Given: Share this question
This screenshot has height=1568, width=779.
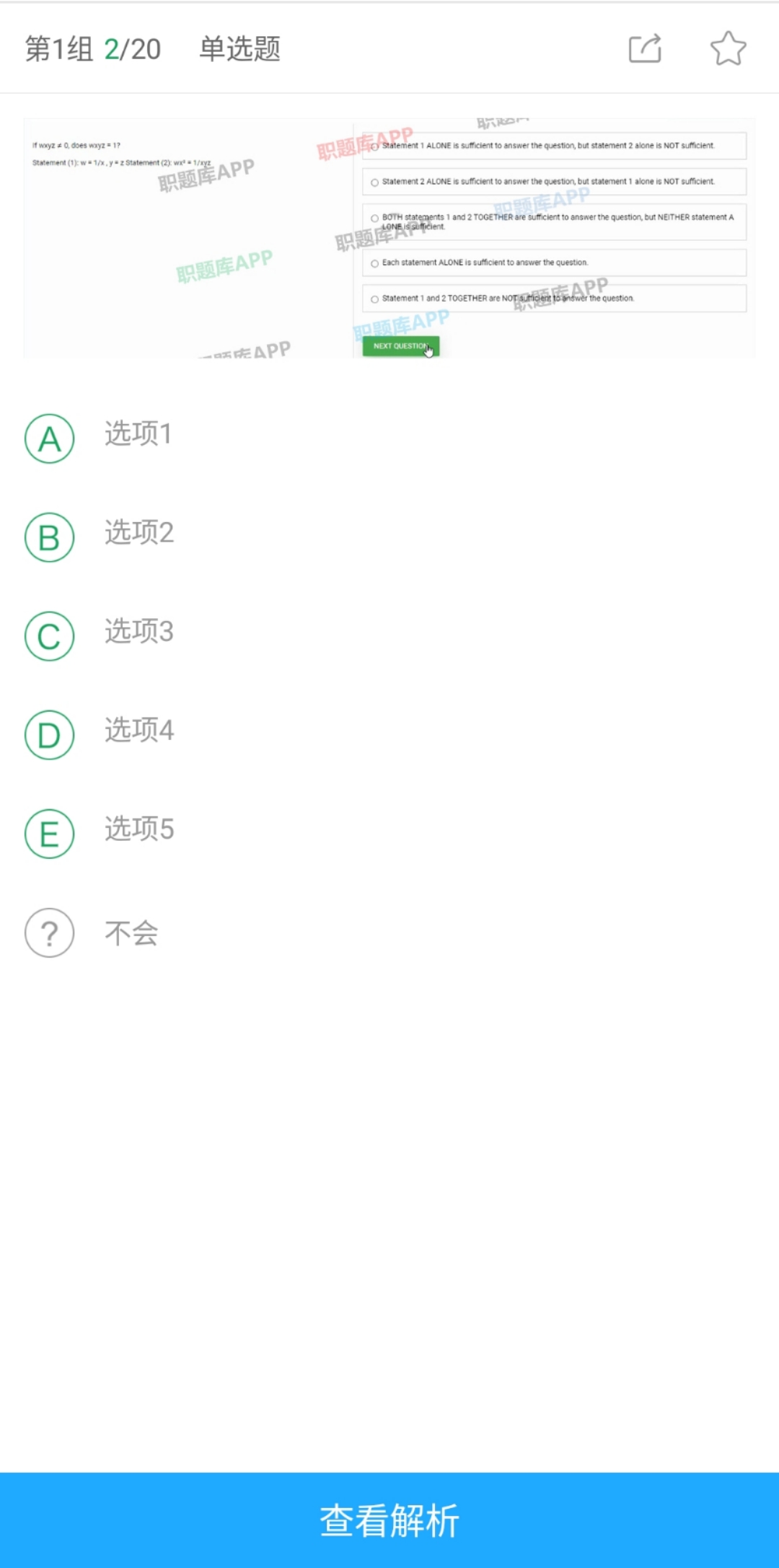Looking at the screenshot, I should pyautogui.click(x=645, y=49).
